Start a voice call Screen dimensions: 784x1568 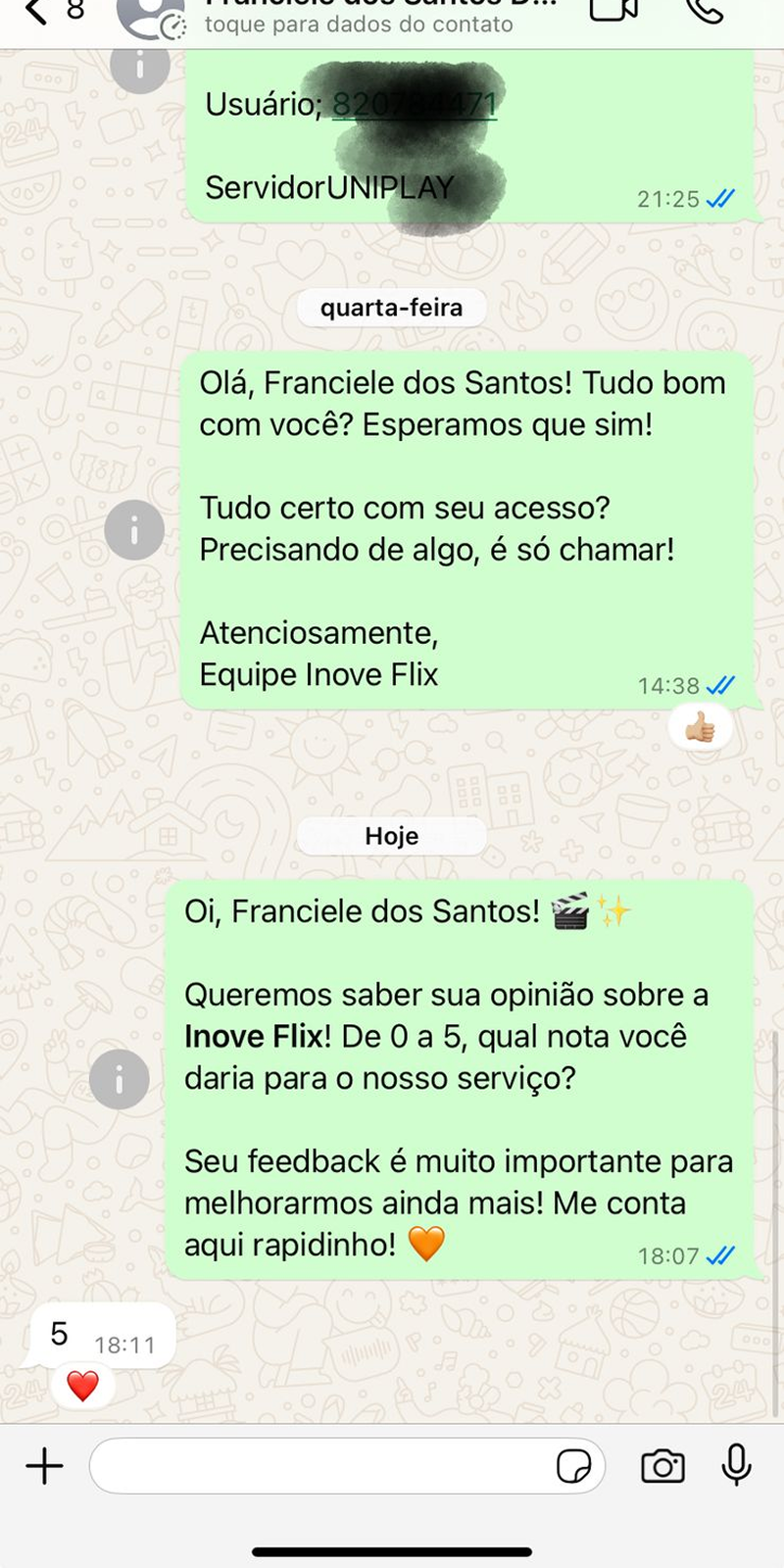[x=703, y=10]
